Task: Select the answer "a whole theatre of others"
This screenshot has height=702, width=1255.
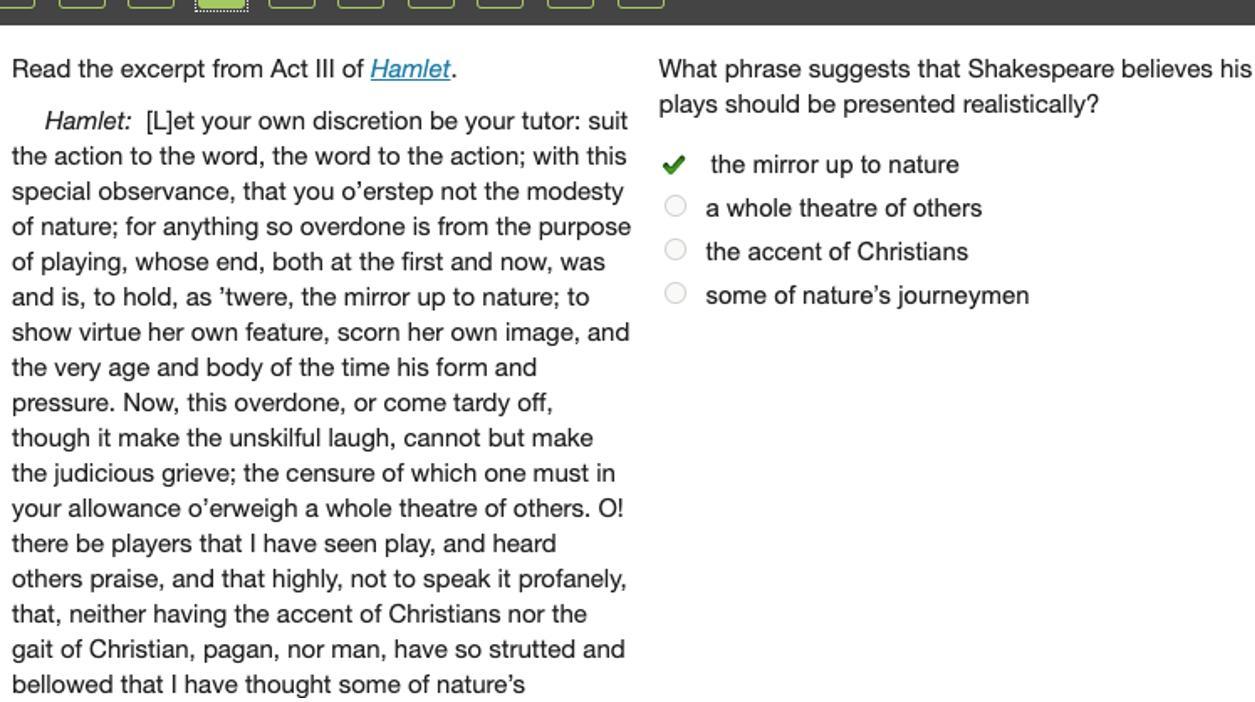Action: tap(676, 206)
